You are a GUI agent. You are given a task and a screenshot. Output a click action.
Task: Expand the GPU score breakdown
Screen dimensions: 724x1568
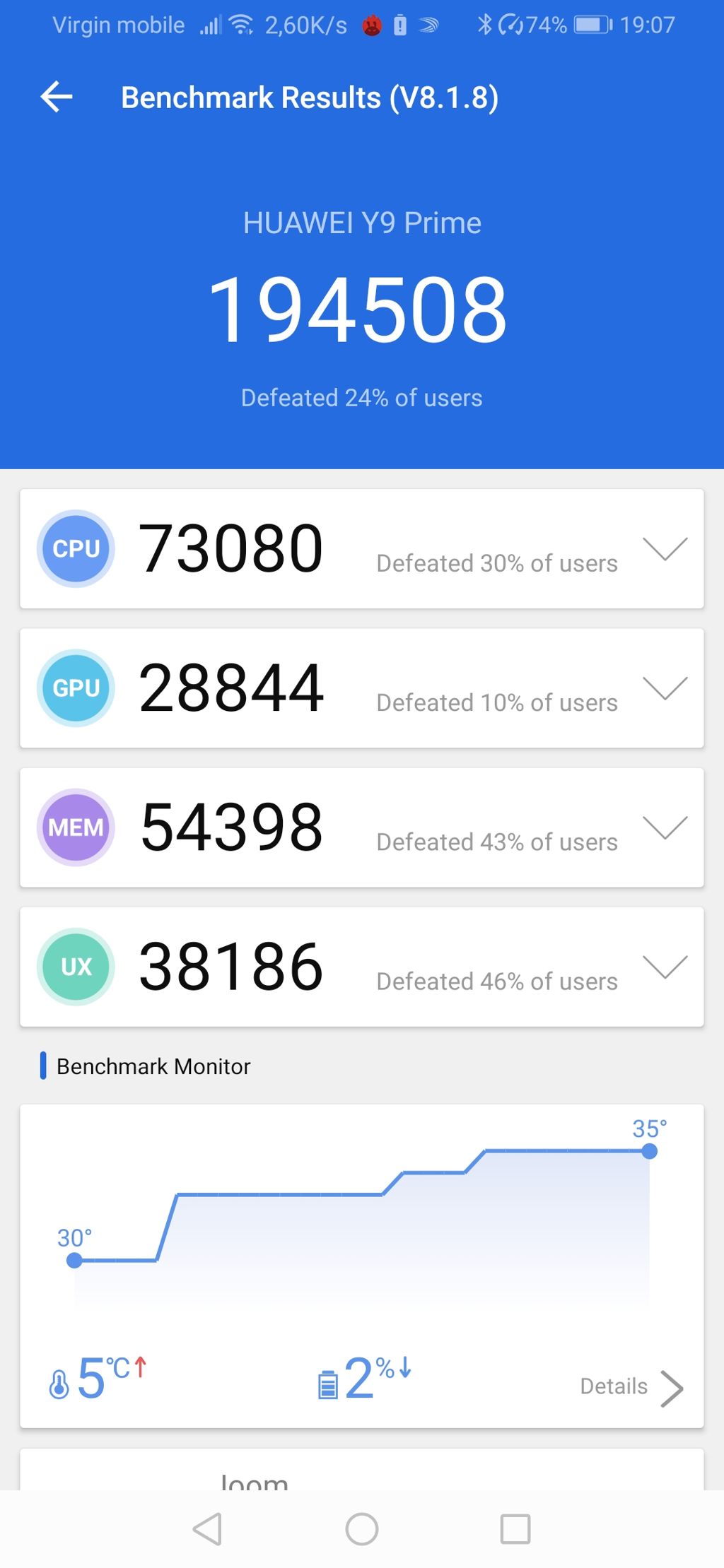click(665, 688)
